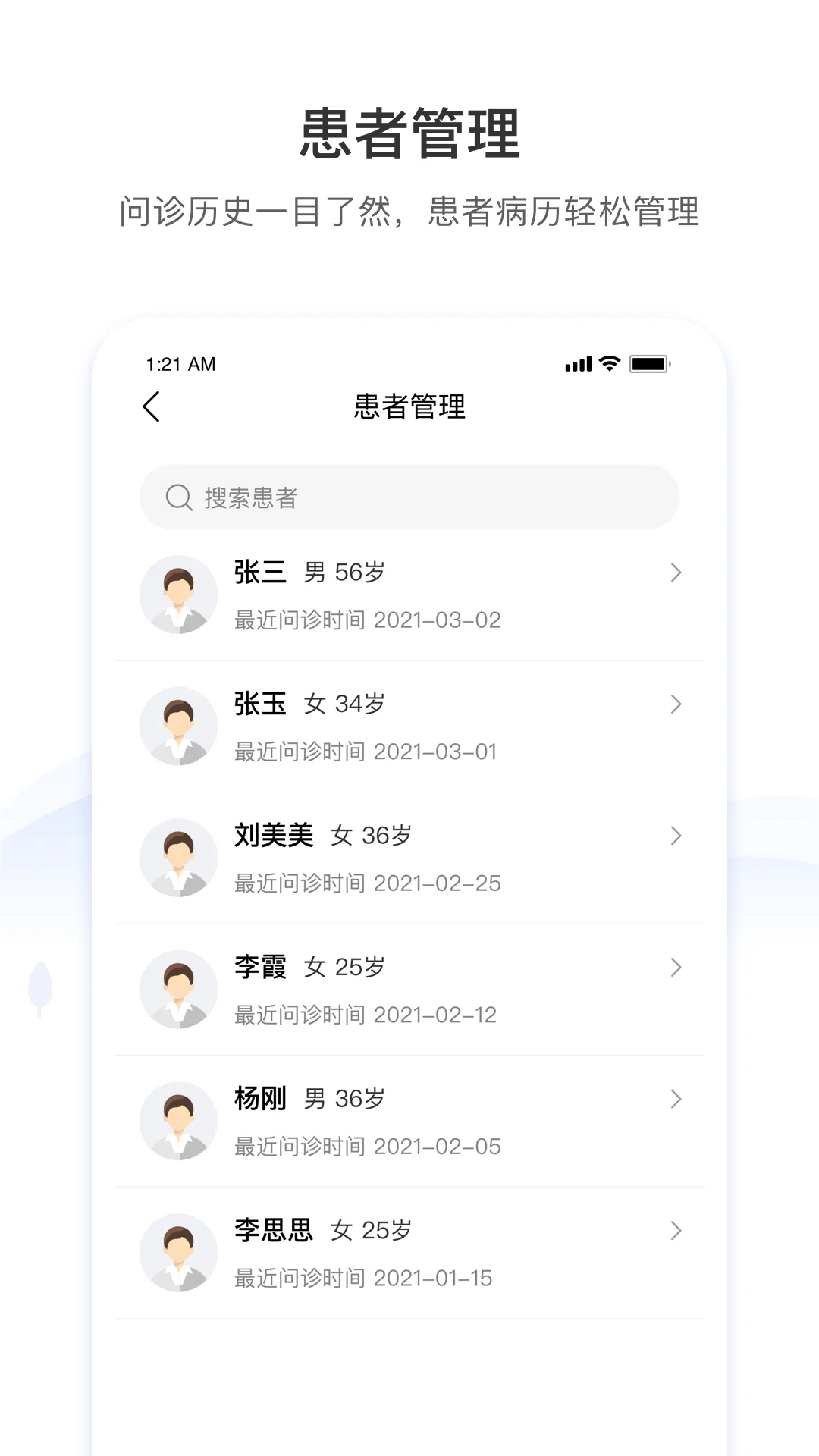This screenshot has height=1456, width=819.
Task: Click the search magnifier icon
Action: (x=177, y=497)
